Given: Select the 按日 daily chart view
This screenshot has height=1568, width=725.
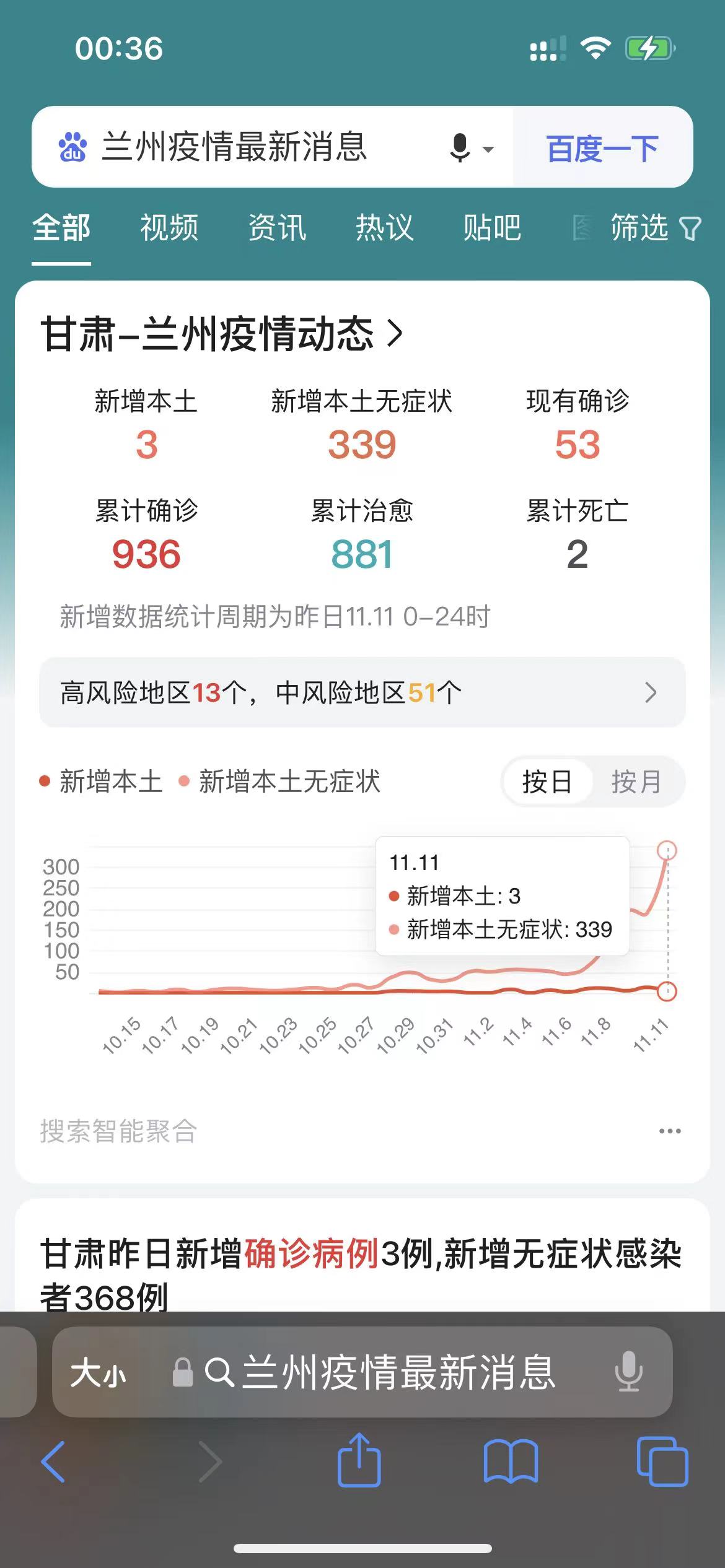Looking at the screenshot, I should pyautogui.click(x=547, y=782).
